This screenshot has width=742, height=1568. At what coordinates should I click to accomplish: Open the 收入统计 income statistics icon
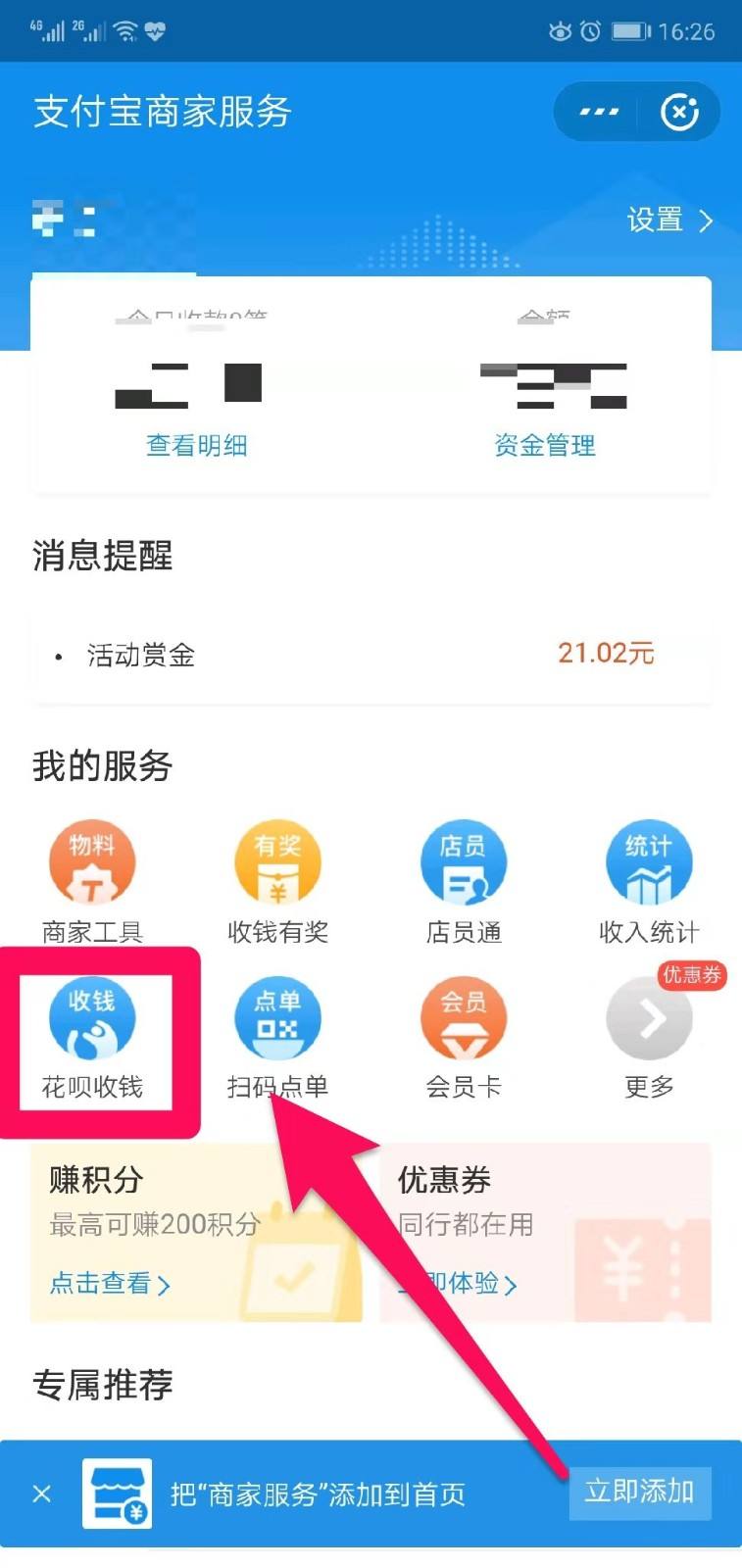pyautogui.click(x=649, y=860)
